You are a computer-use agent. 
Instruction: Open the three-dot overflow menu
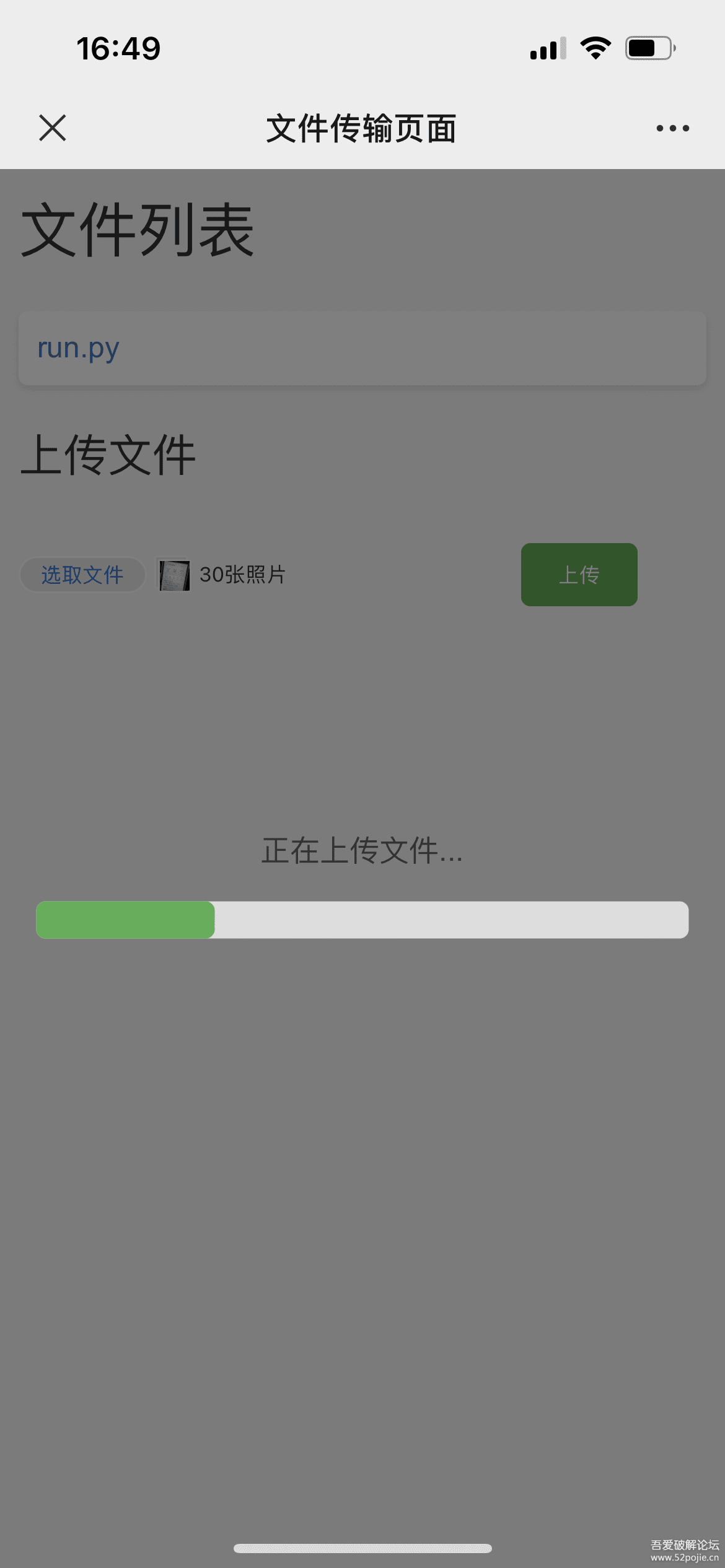pyautogui.click(x=672, y=128)
